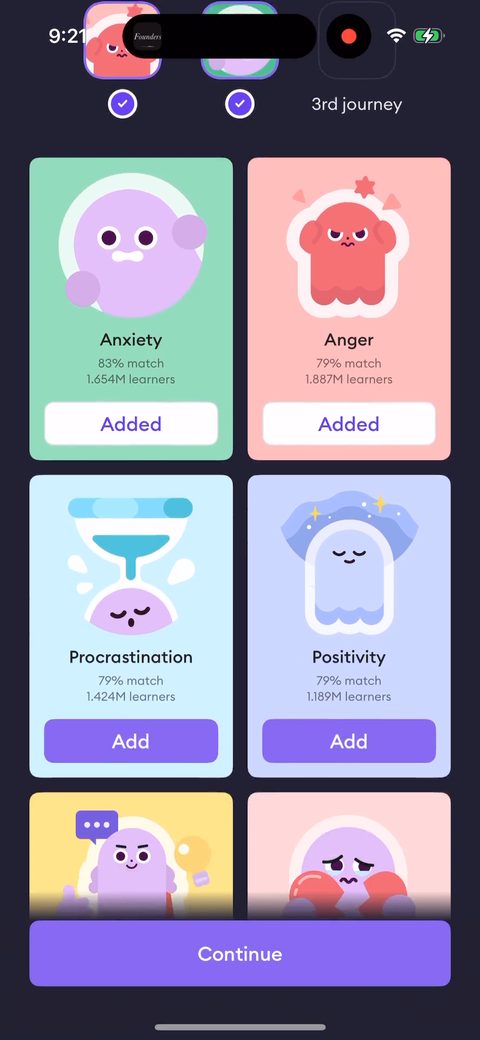Add the Procrastination journey
Viewport: 480px width, 1040px height.
131,741
